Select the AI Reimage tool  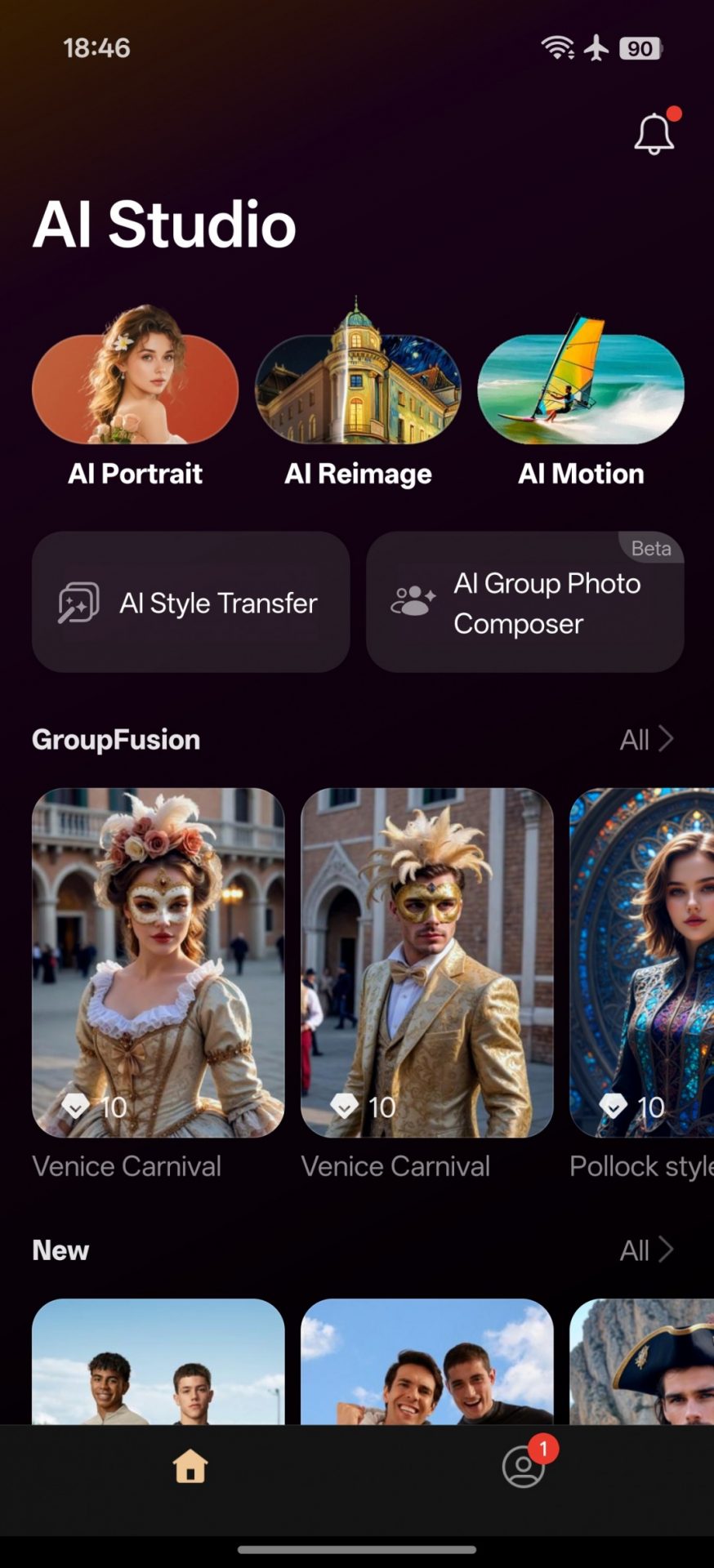click(358, 390)
